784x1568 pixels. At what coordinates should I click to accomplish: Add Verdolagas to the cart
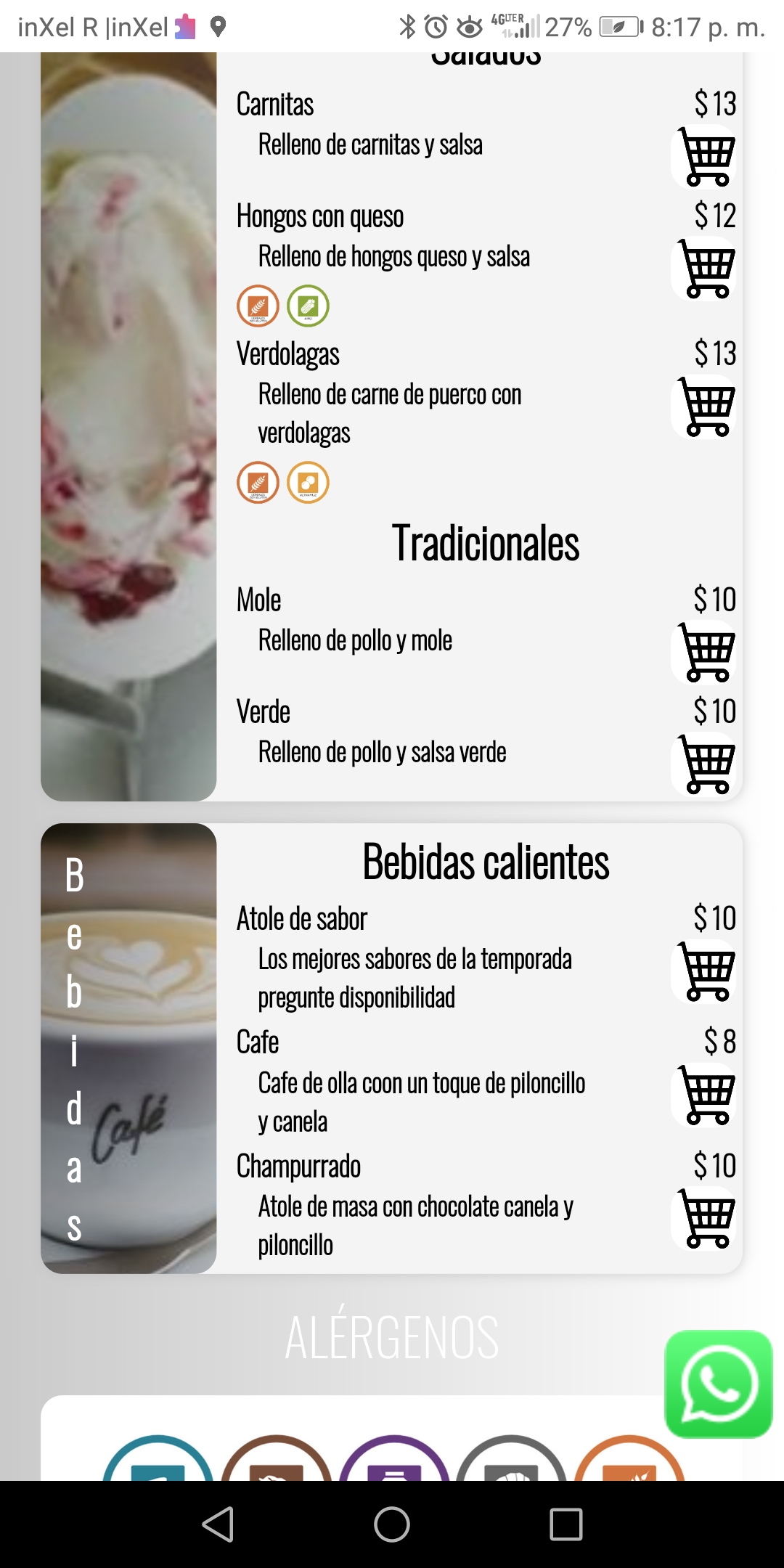tap(706, 407)
